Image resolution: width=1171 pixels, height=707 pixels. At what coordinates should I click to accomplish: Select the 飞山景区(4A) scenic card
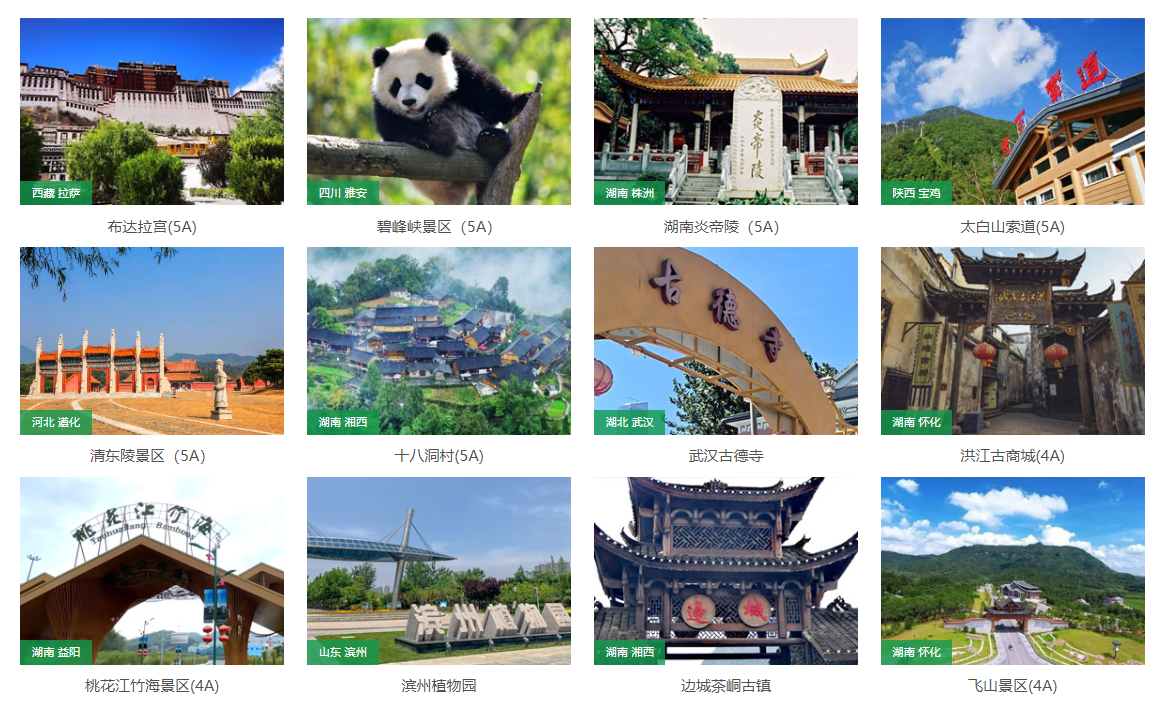click(1012, 571)
